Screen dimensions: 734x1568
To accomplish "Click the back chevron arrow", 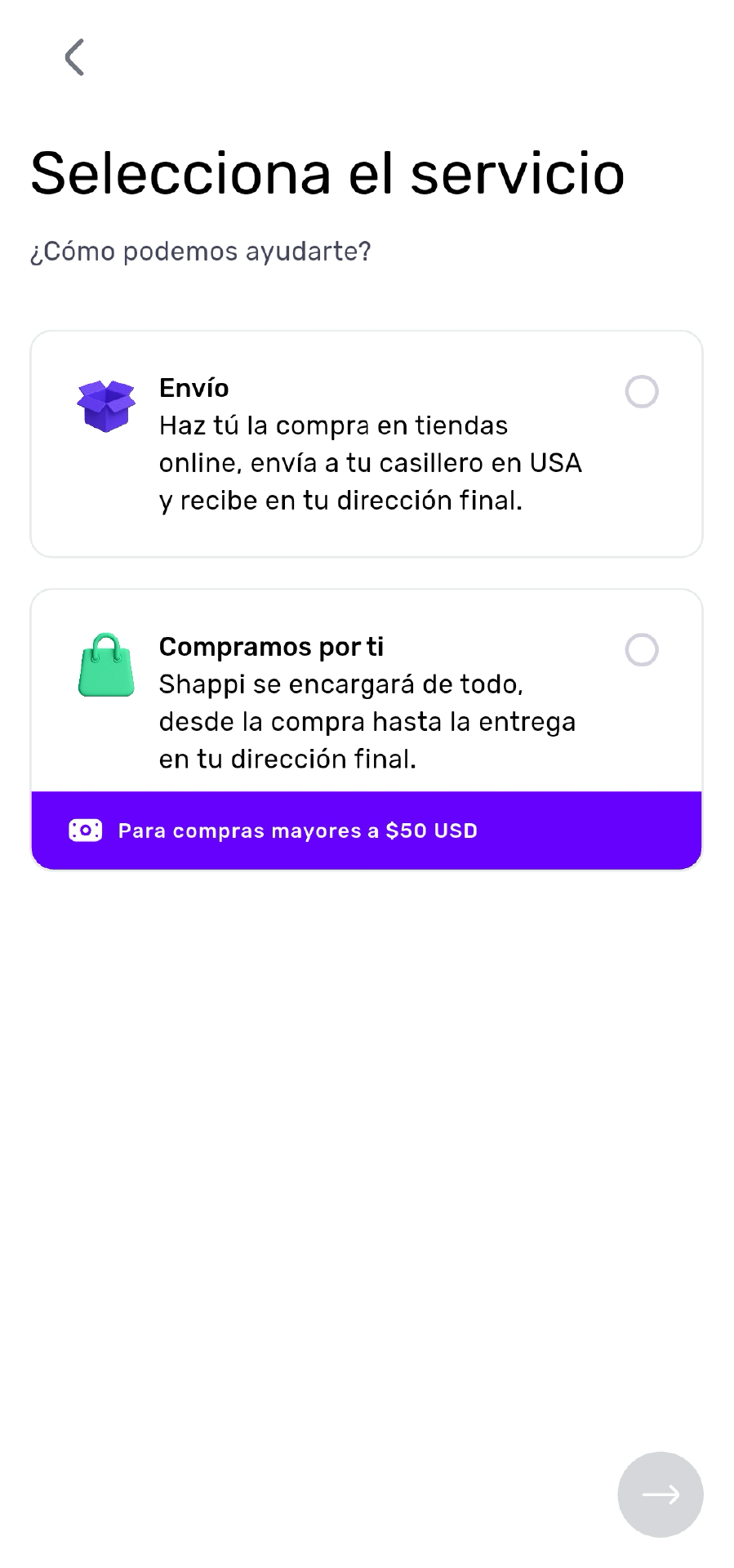I will pyautogui.click(x=74, y=57).
